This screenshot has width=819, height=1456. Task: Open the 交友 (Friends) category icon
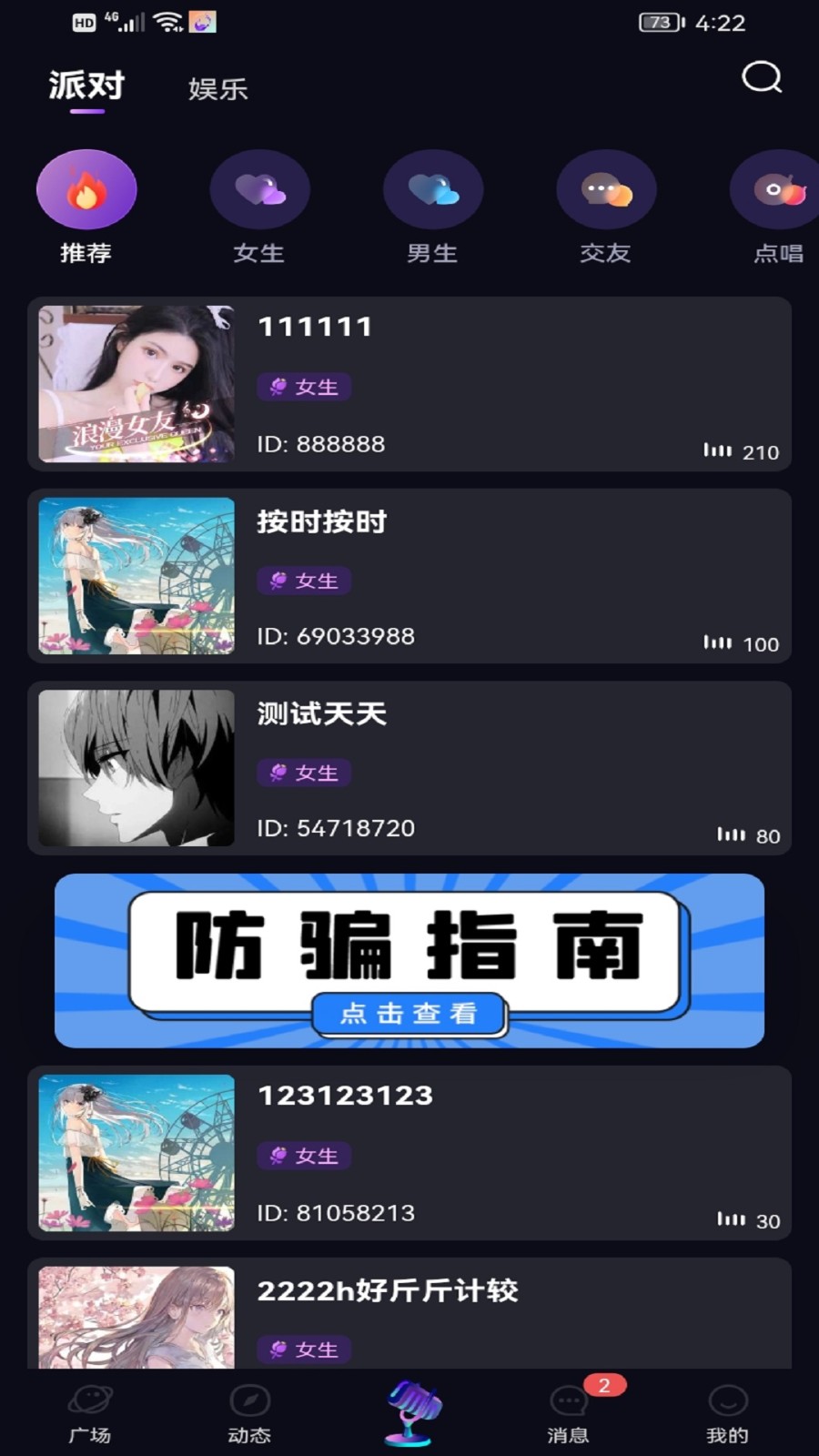pyautogui.click(x=606, y=188)
